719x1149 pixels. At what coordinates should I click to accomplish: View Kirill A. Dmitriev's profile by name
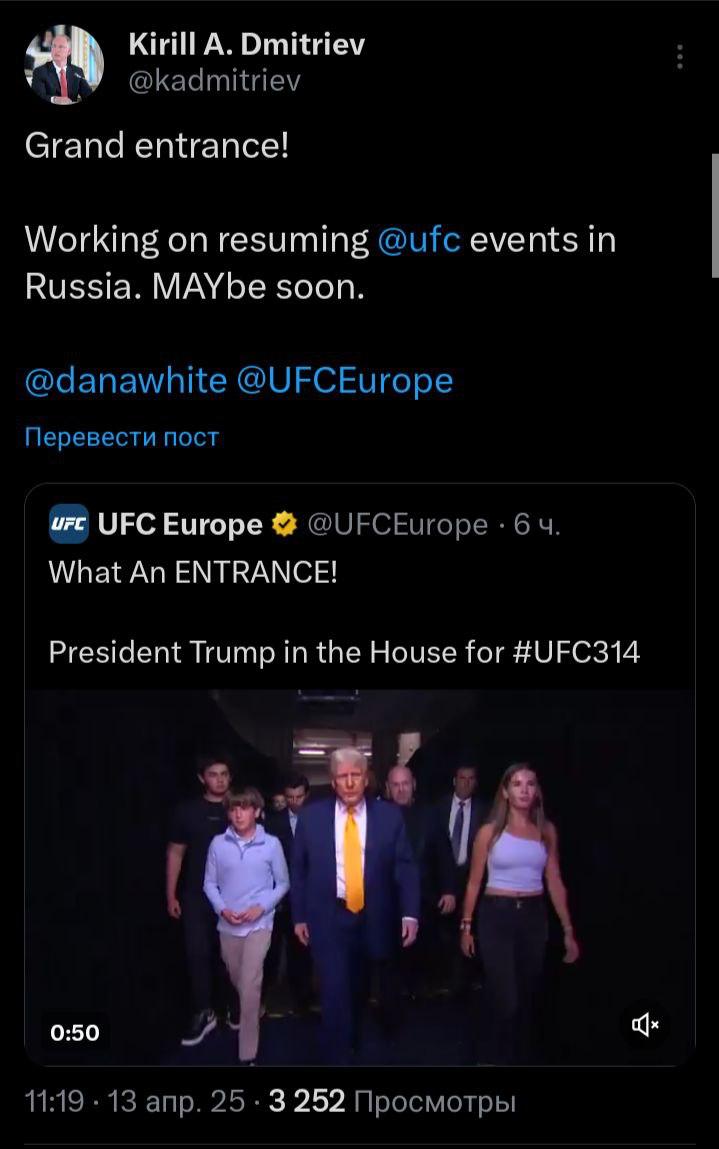[x=247, y=44]
